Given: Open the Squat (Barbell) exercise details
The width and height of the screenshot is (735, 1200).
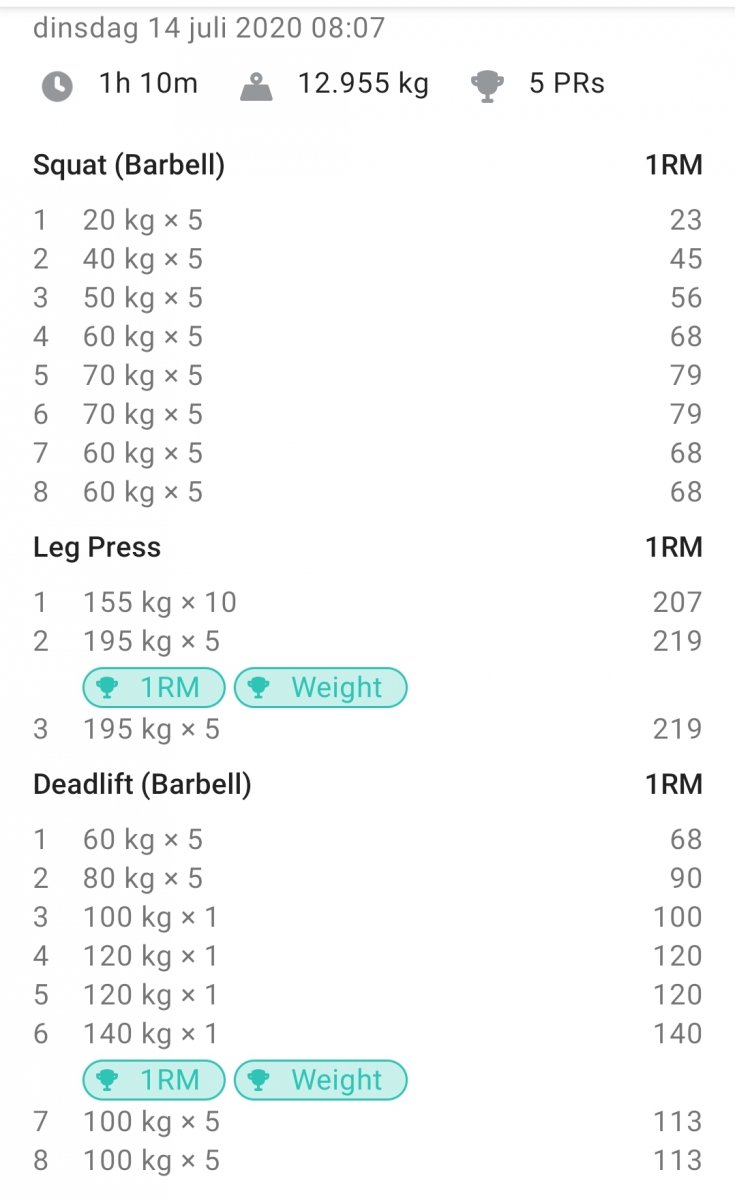Looking at the screenshot, I should [x=129, y=165].
